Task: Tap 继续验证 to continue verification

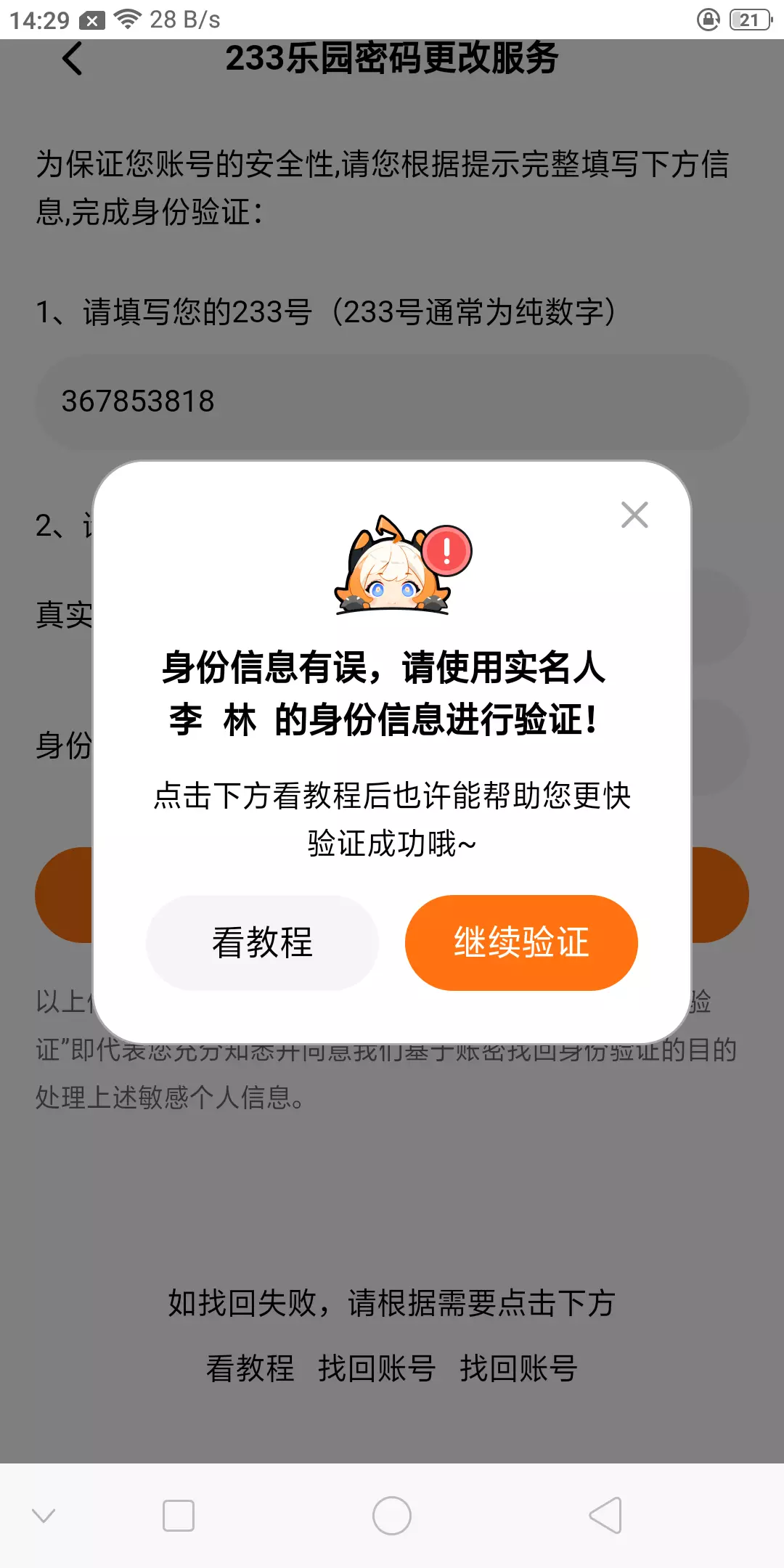Action: [x=521, y=942]
